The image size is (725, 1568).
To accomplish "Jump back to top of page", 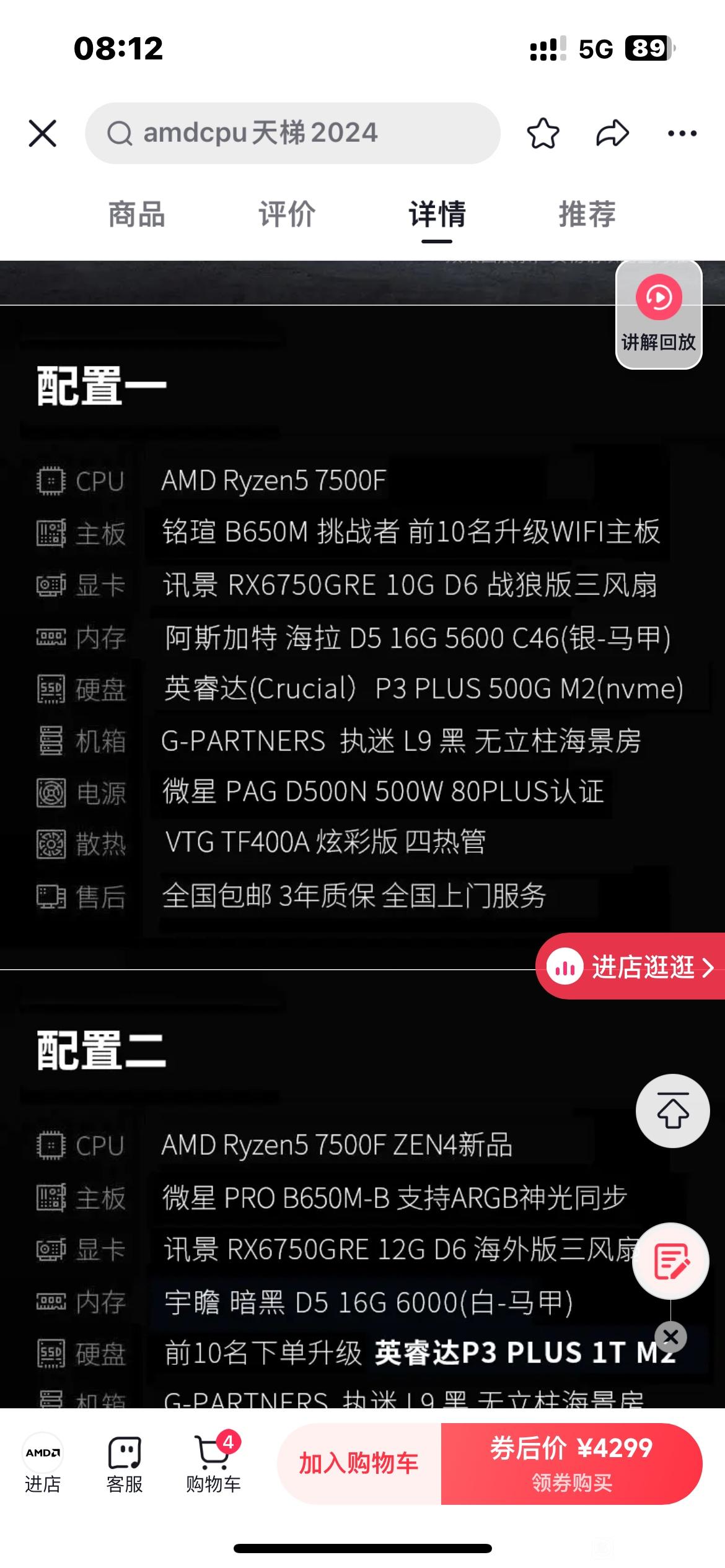I will [x=672, y=1111].
